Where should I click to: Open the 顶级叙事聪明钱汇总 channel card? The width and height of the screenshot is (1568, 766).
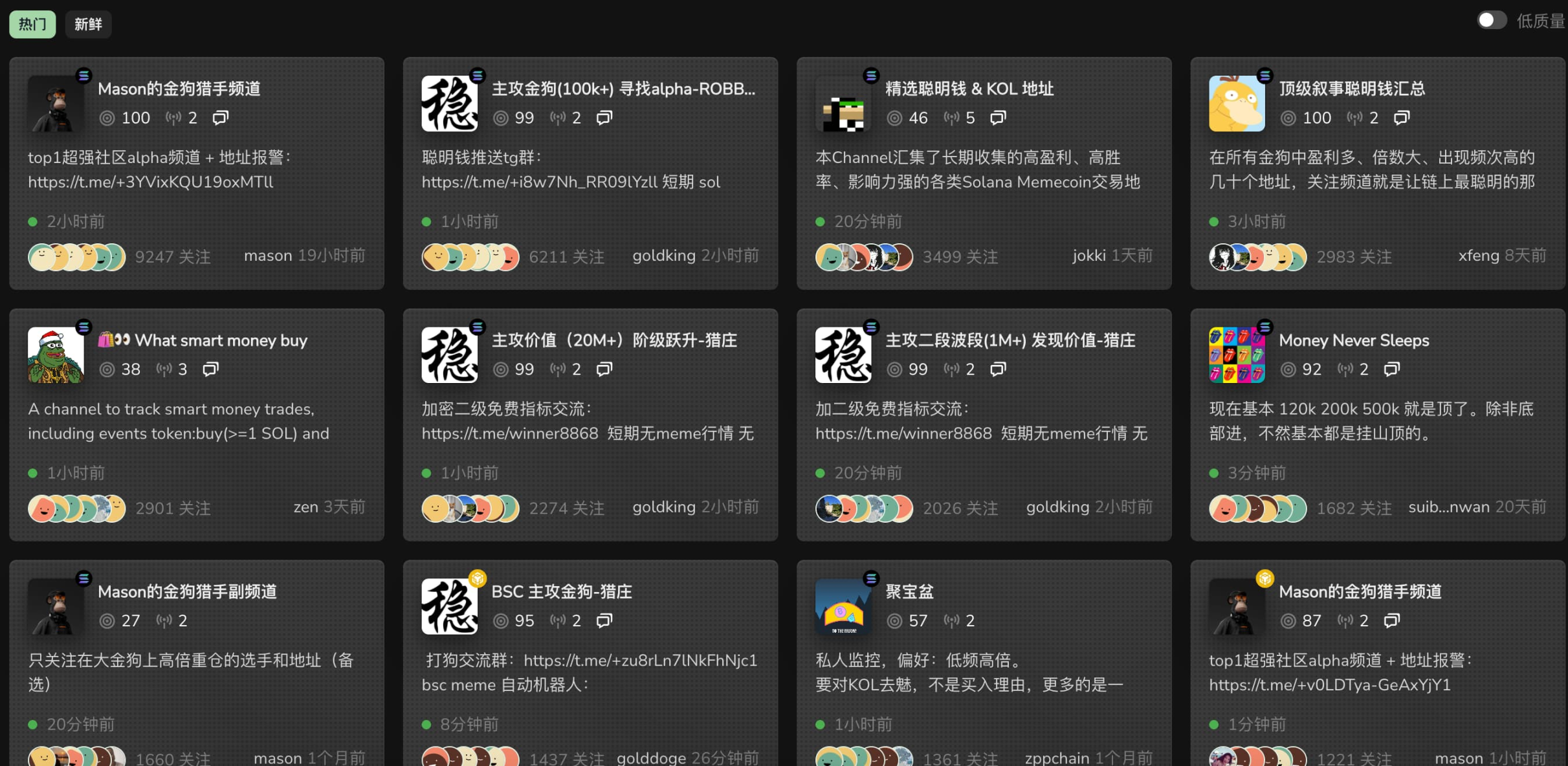point(1351,89)
